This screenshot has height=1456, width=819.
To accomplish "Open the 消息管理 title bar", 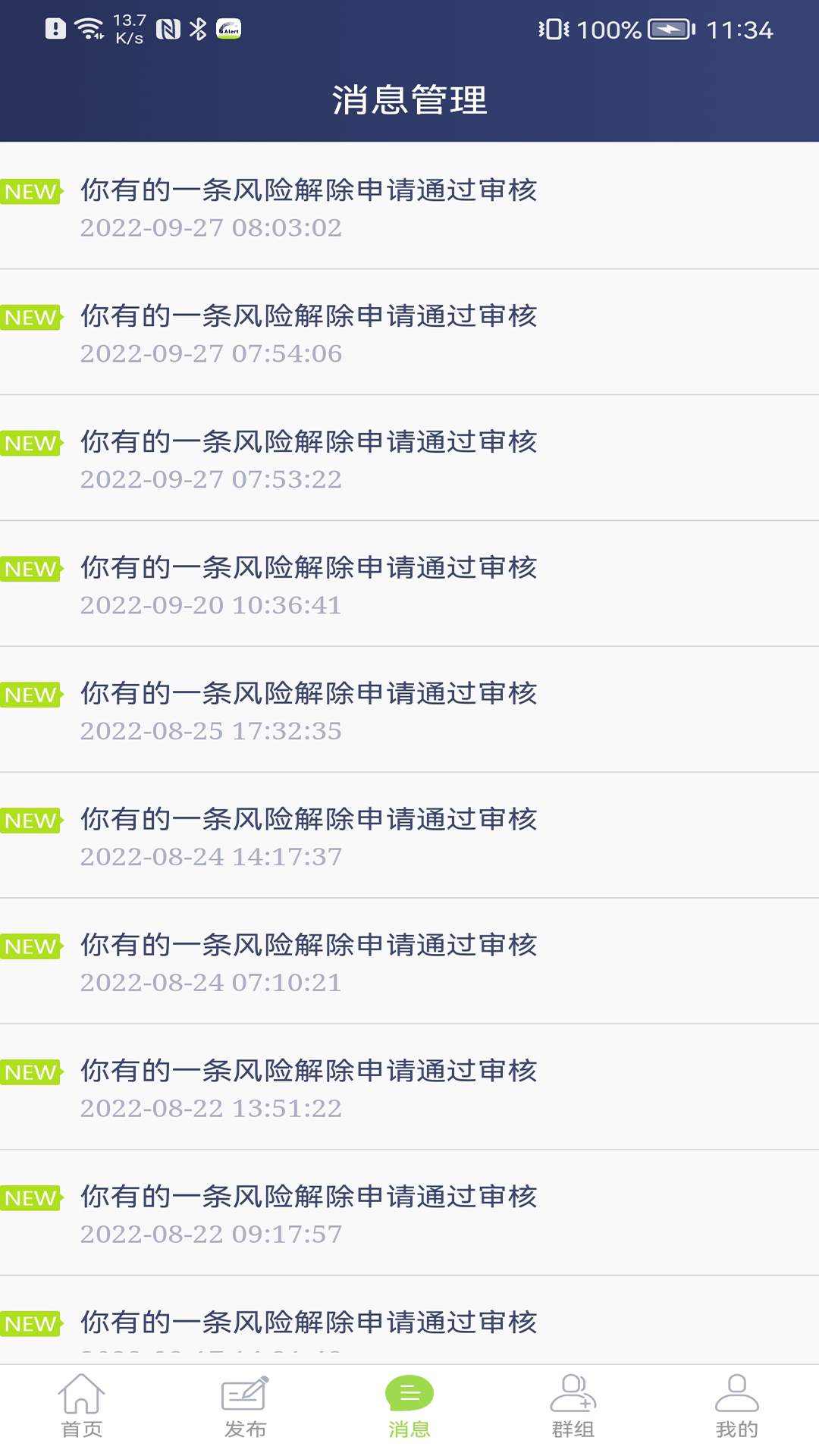I will point(409,99).
